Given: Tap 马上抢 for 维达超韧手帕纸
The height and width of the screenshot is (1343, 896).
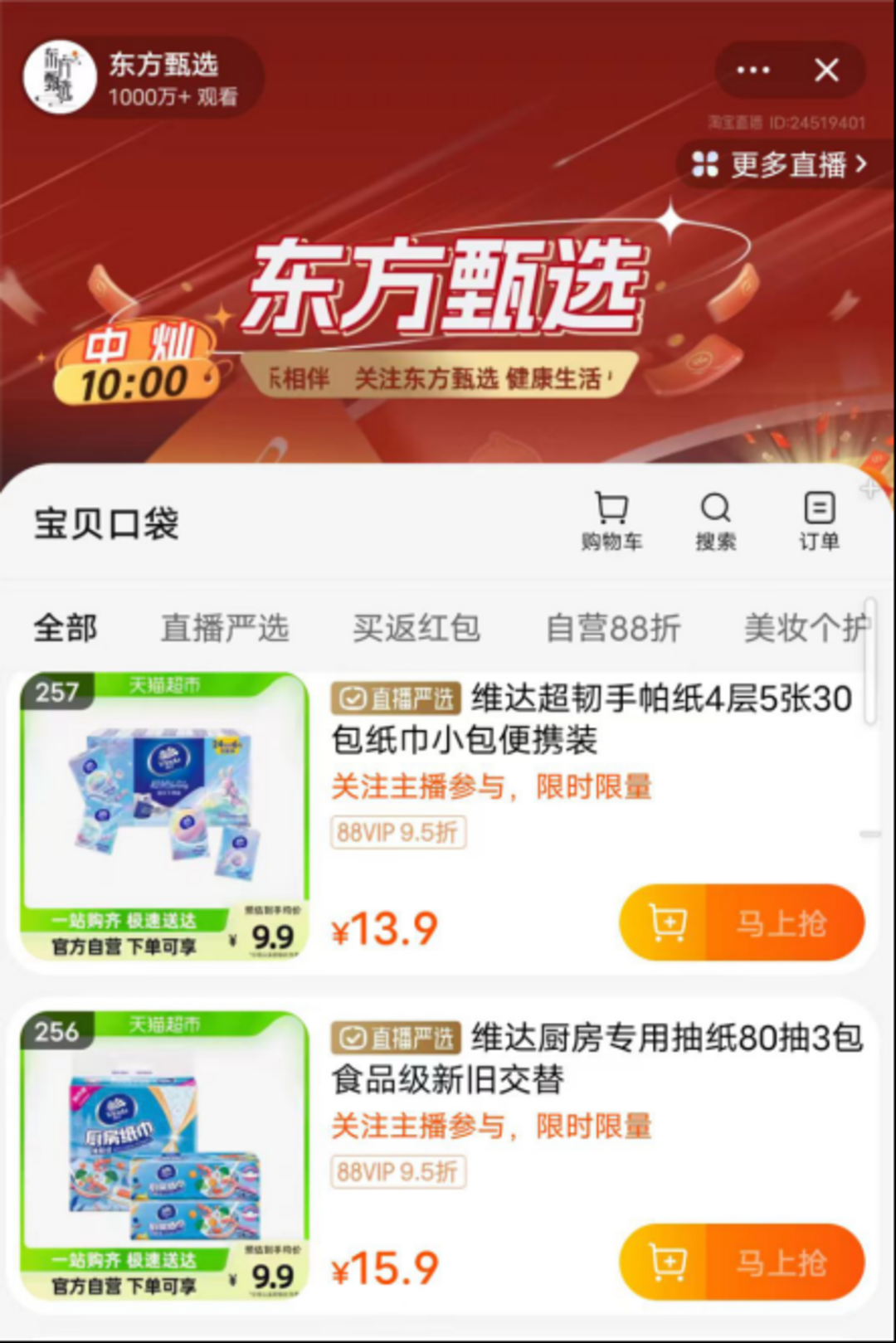Looking at the screenshot, I should [782, 922].
